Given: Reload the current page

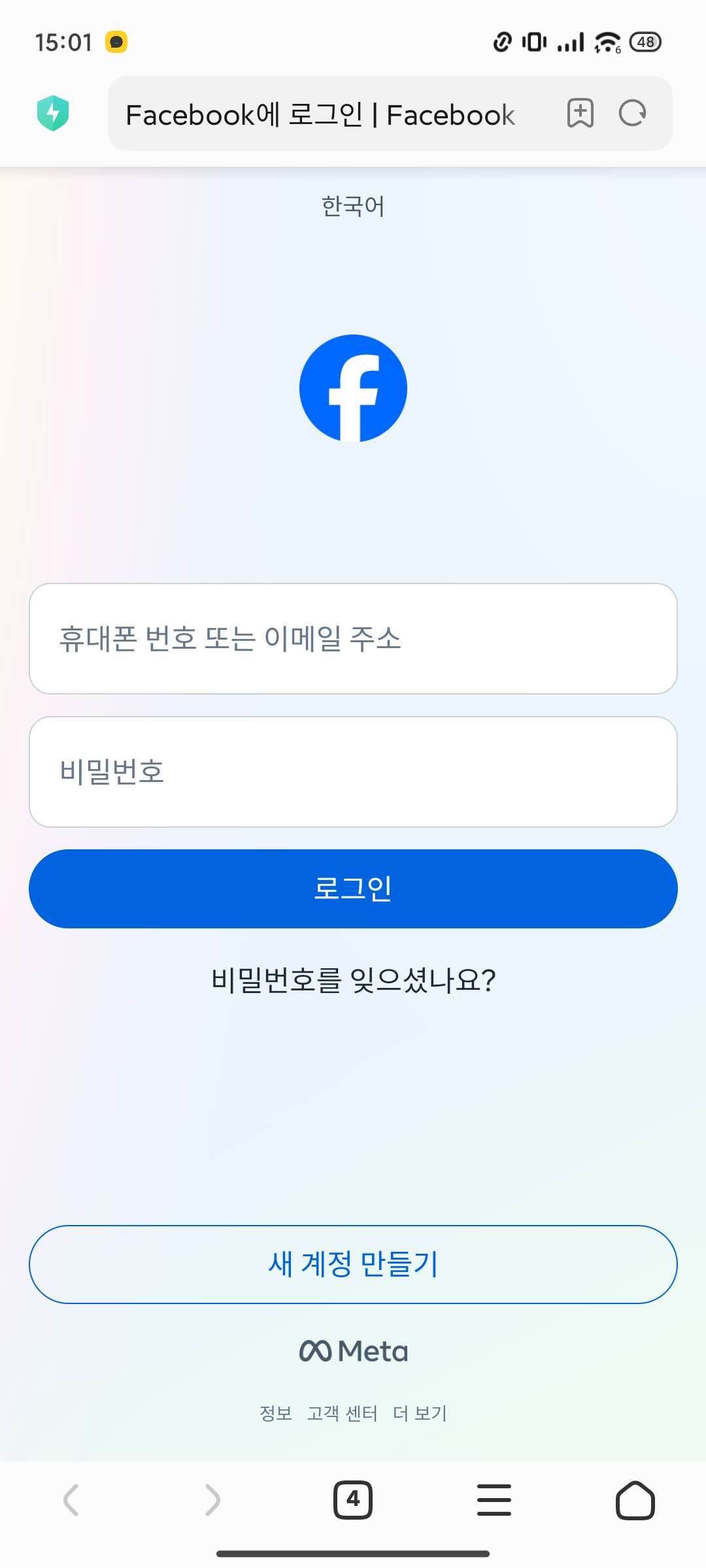Looking at the screenshot, I should click(x=632, y=113).
